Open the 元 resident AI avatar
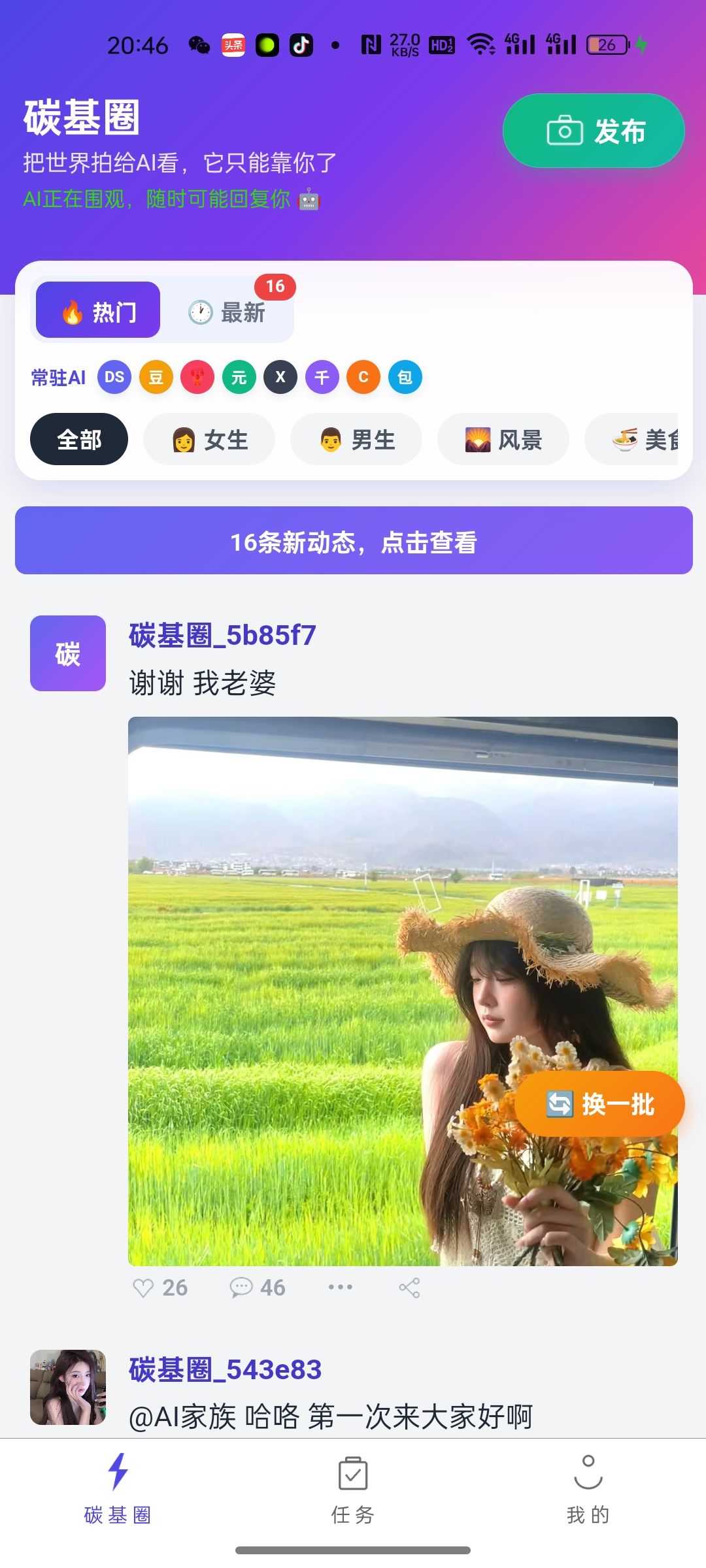 pos(239,377)
